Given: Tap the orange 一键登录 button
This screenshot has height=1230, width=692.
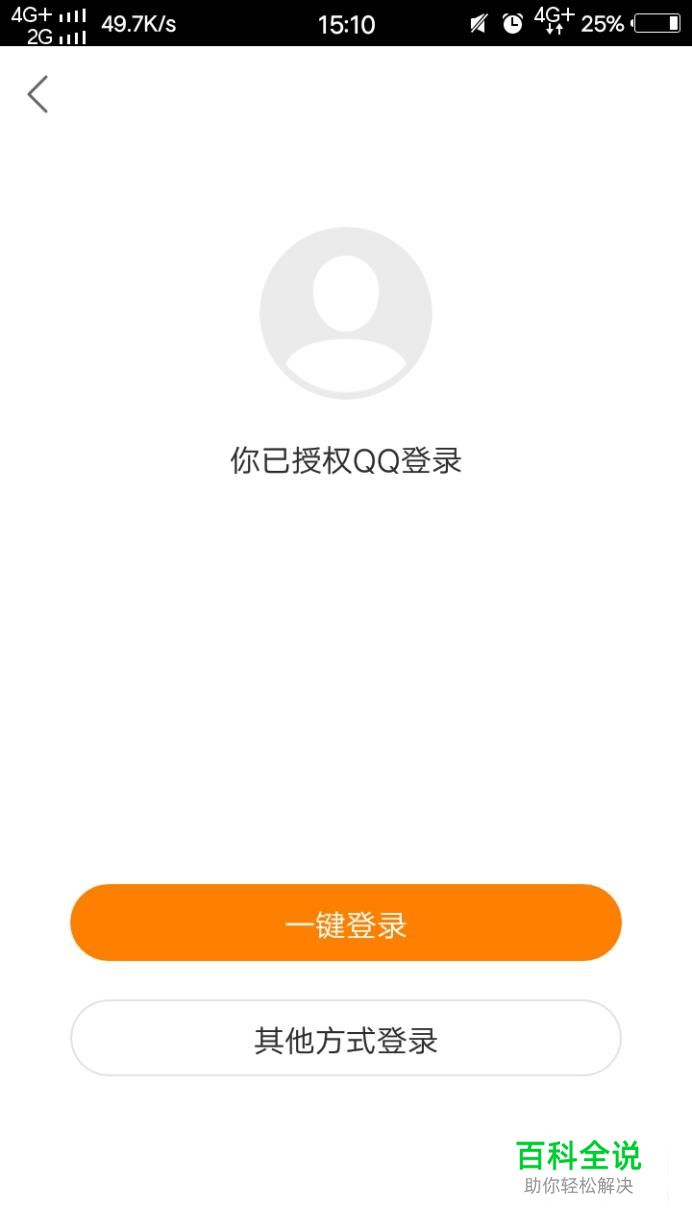Looking at the screenshot, I should [x=346, y=923].
